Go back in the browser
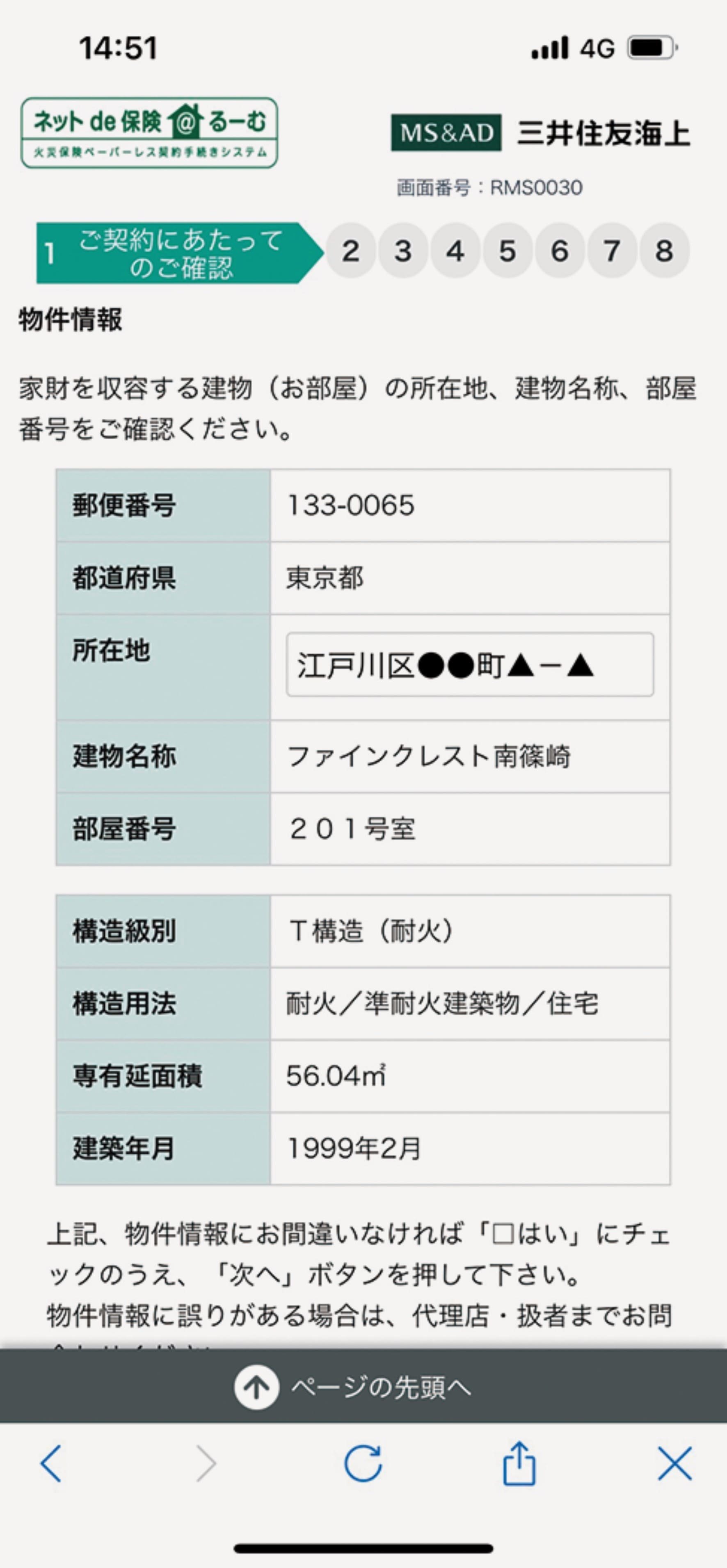This screenshot has height=1568, width=727. [51, 1463]
